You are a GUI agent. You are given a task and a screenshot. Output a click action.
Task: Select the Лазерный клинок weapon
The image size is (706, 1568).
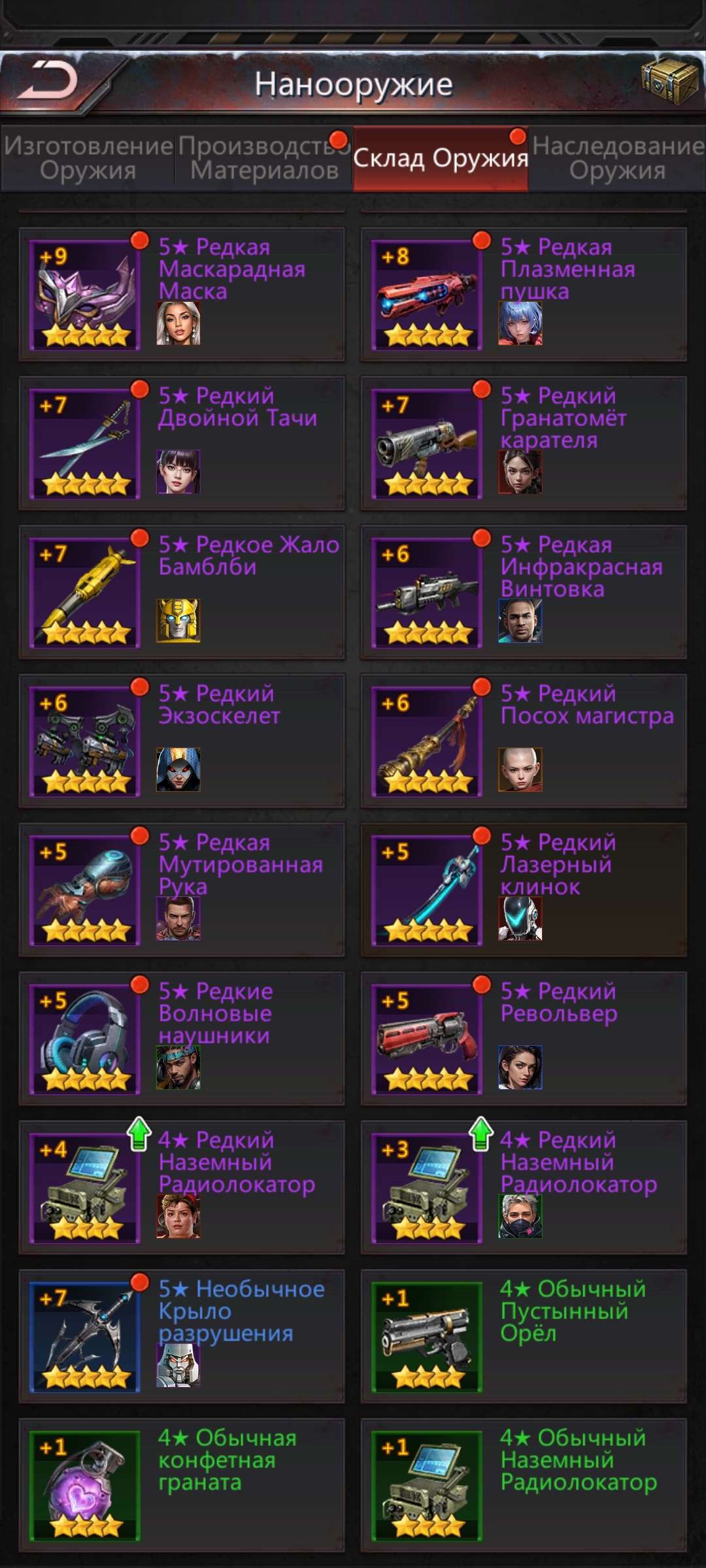point(523,890)
